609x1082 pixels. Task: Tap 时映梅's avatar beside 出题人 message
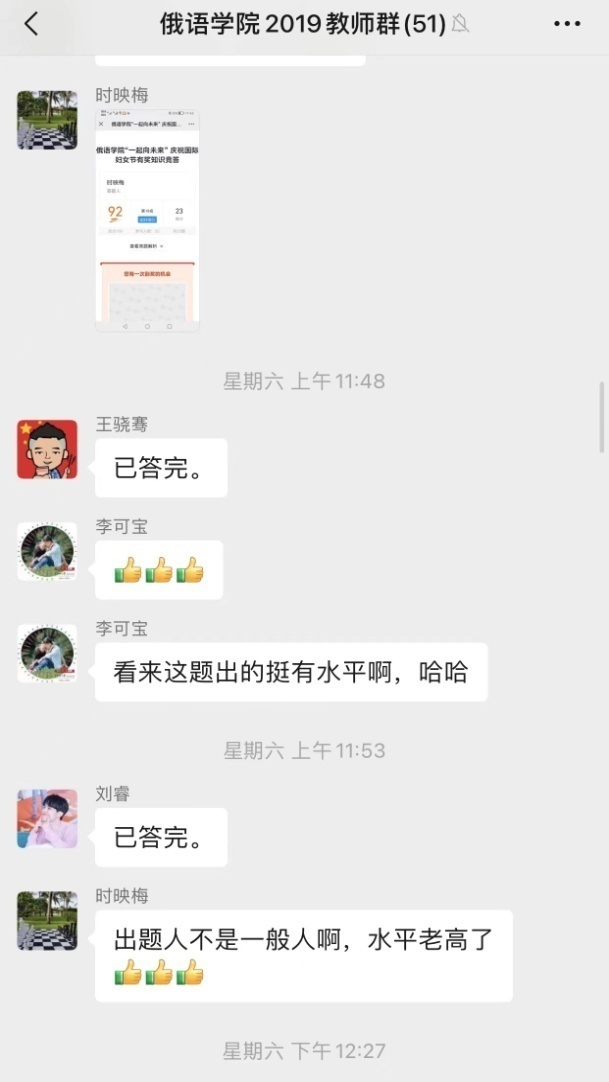click(x=47, y=920)
